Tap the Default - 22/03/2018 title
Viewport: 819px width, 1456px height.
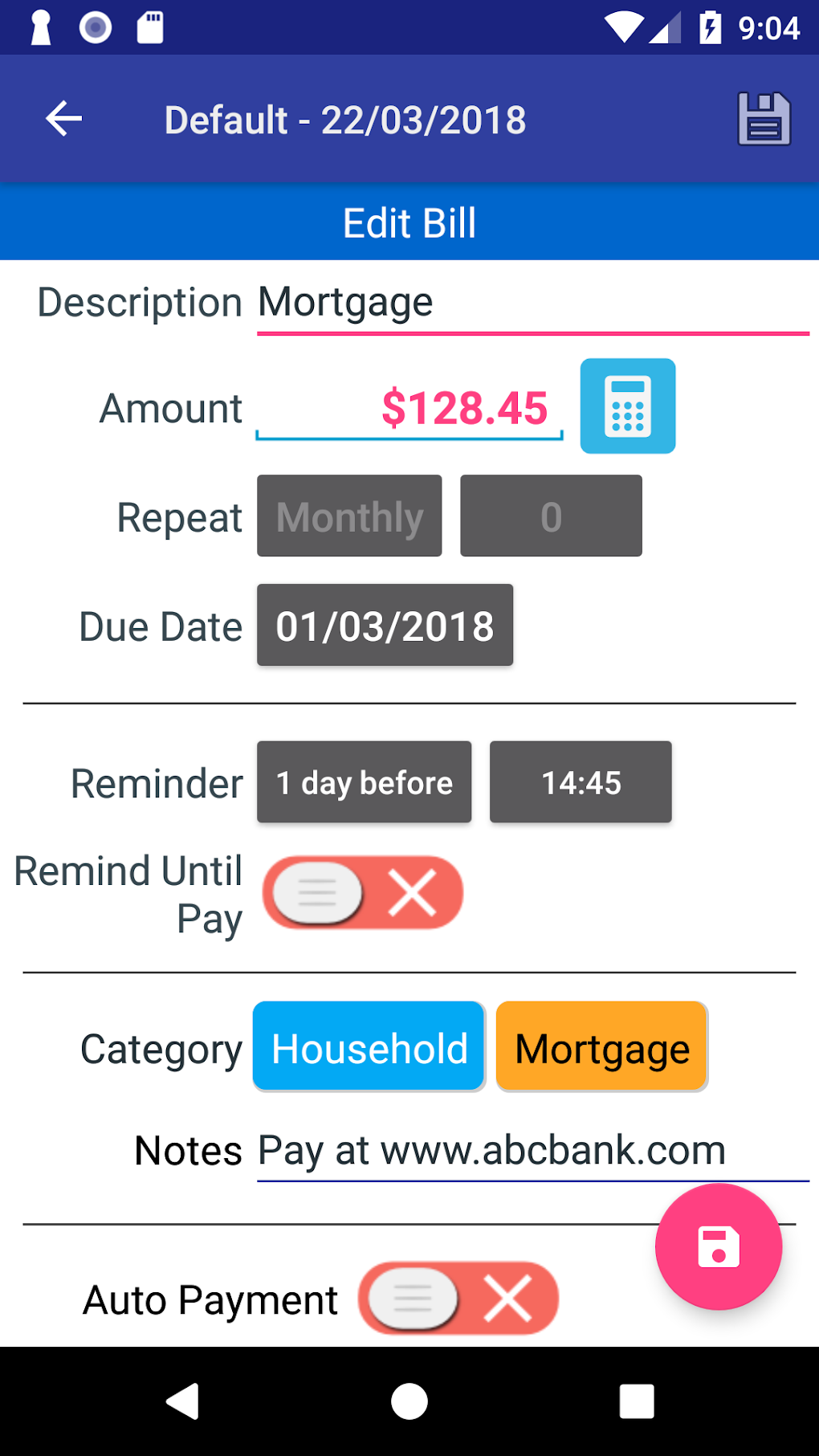345,118
